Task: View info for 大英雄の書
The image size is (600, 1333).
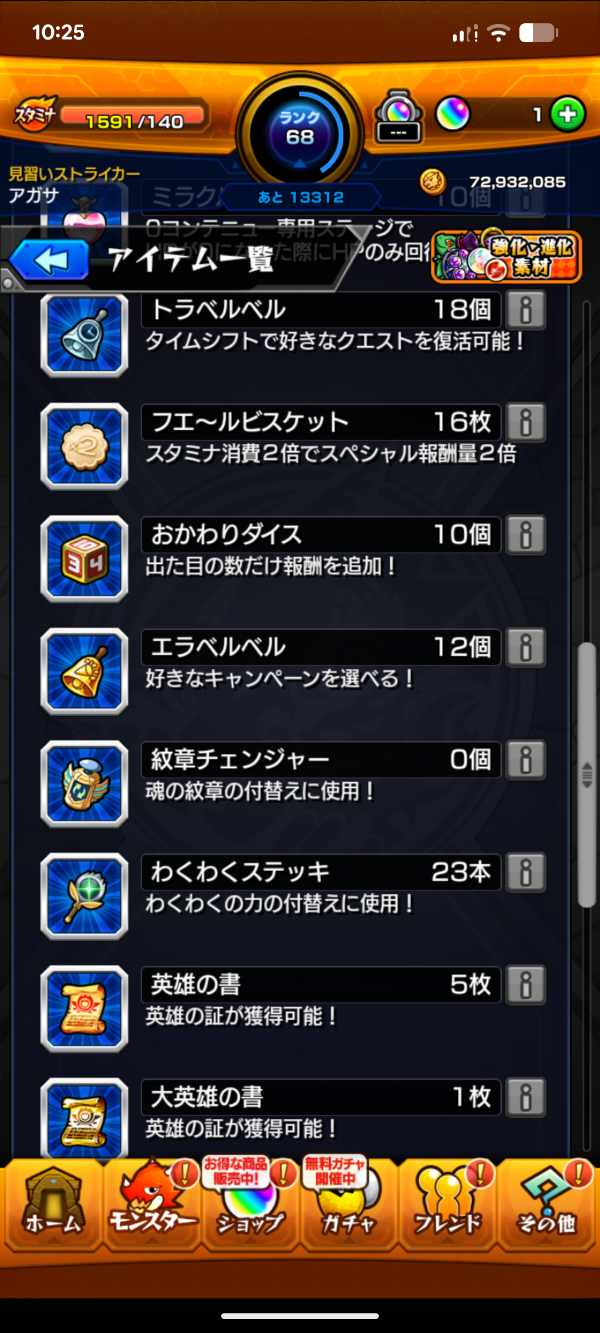Action: point(526,1097)
